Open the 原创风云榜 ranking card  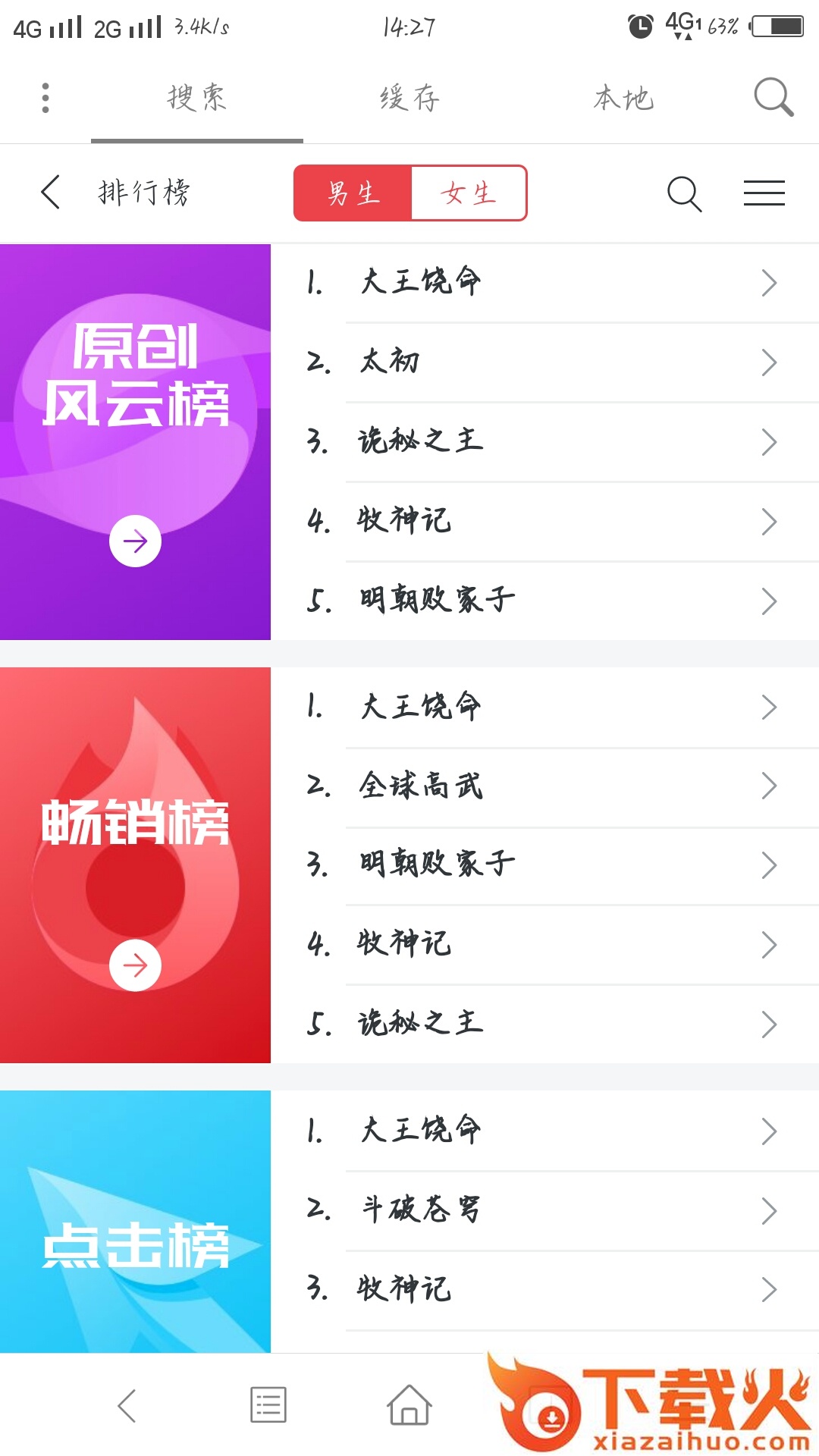(135, 441)
